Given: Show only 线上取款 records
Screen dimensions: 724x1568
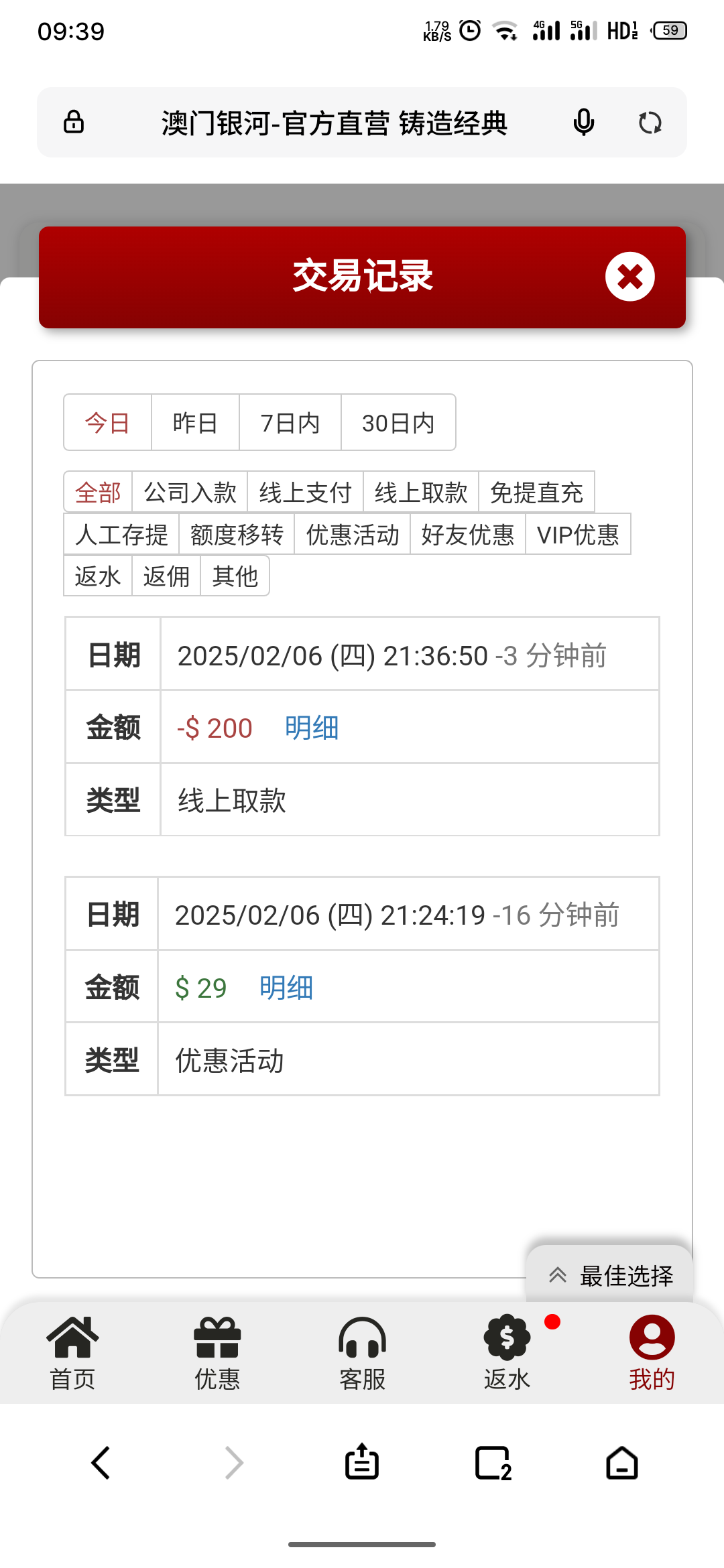Looking at the screenshot, I should pyautogui.click(x=420, y=493).
